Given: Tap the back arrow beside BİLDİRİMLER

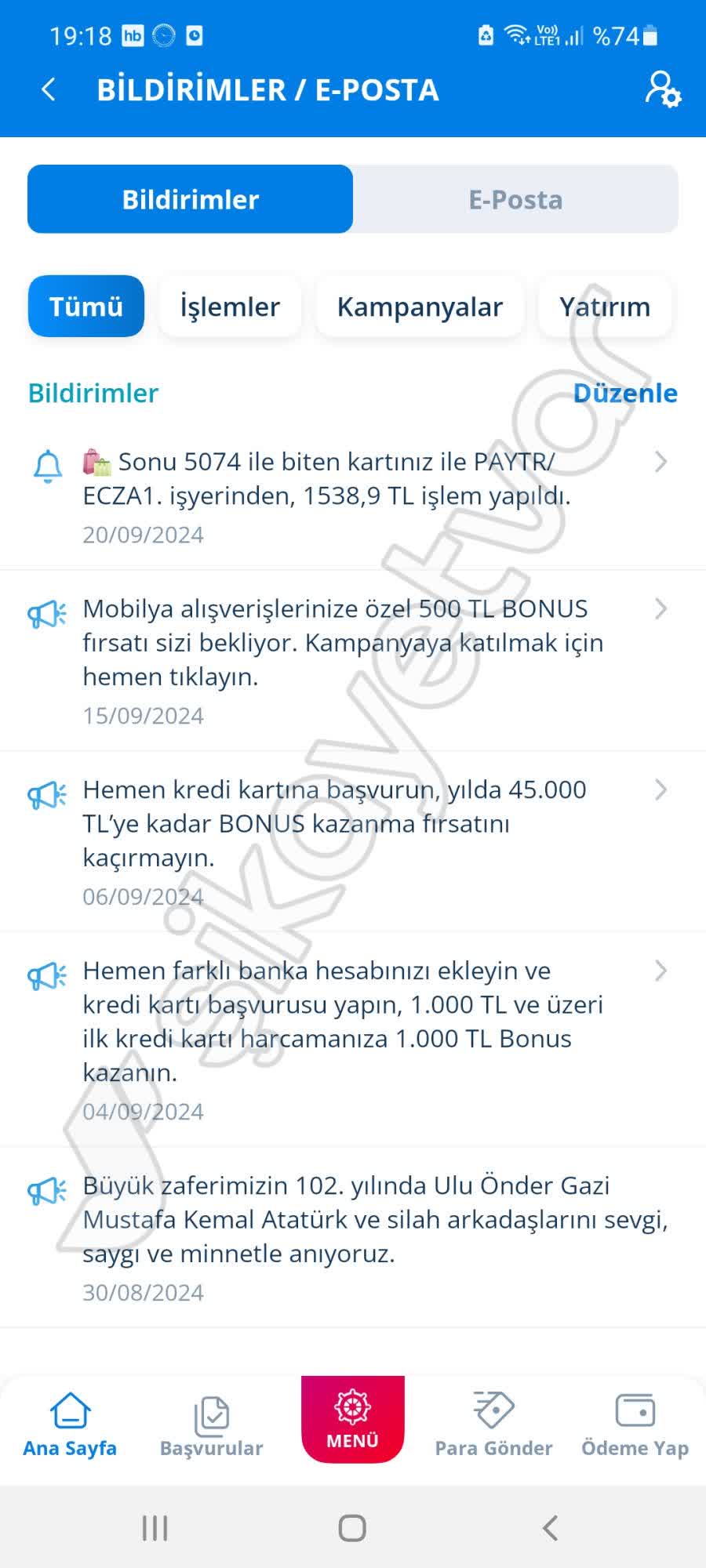Looking at the screenshot, I should (47, 89).
